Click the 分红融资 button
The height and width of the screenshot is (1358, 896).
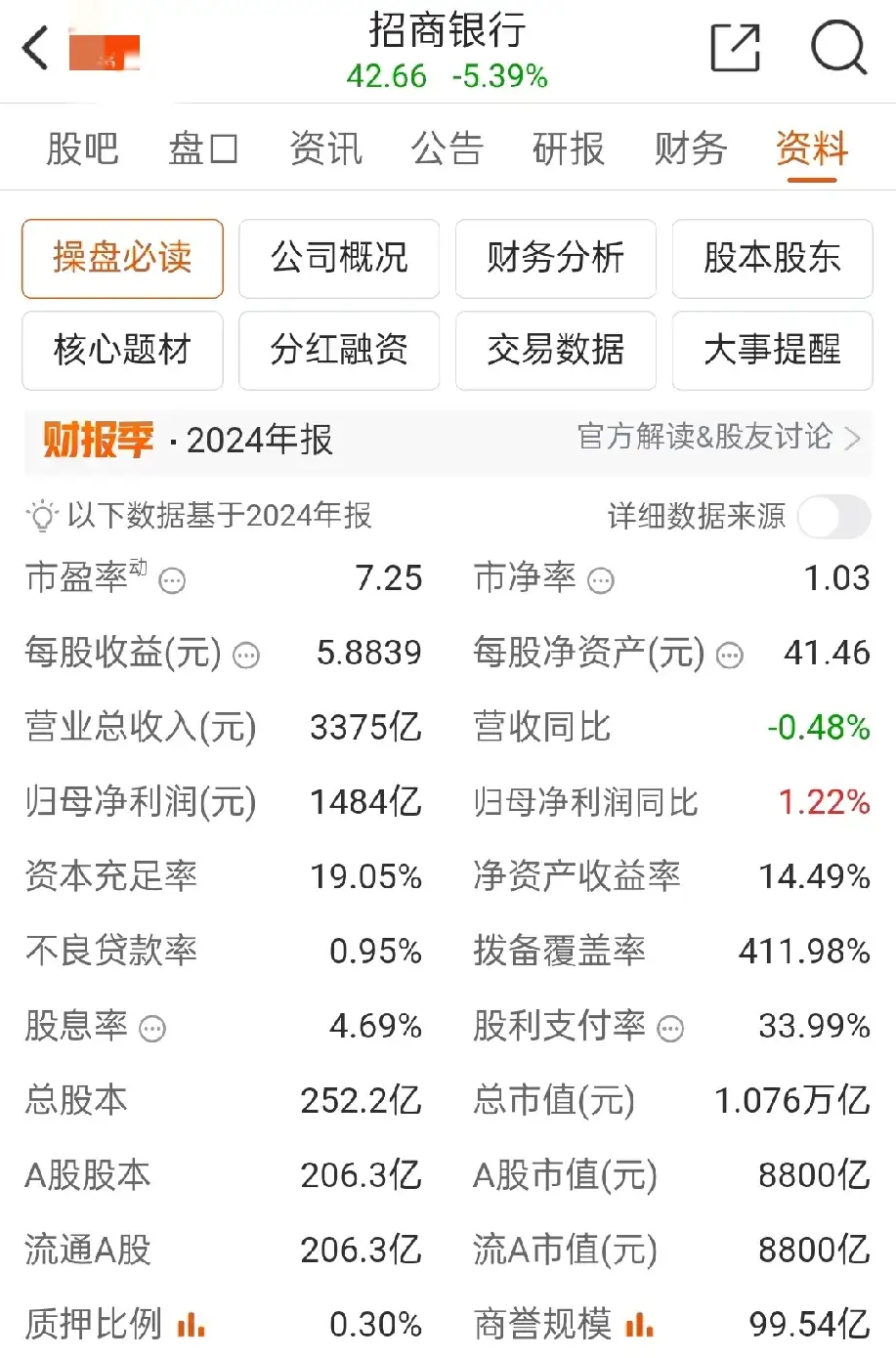click(339, 351)
